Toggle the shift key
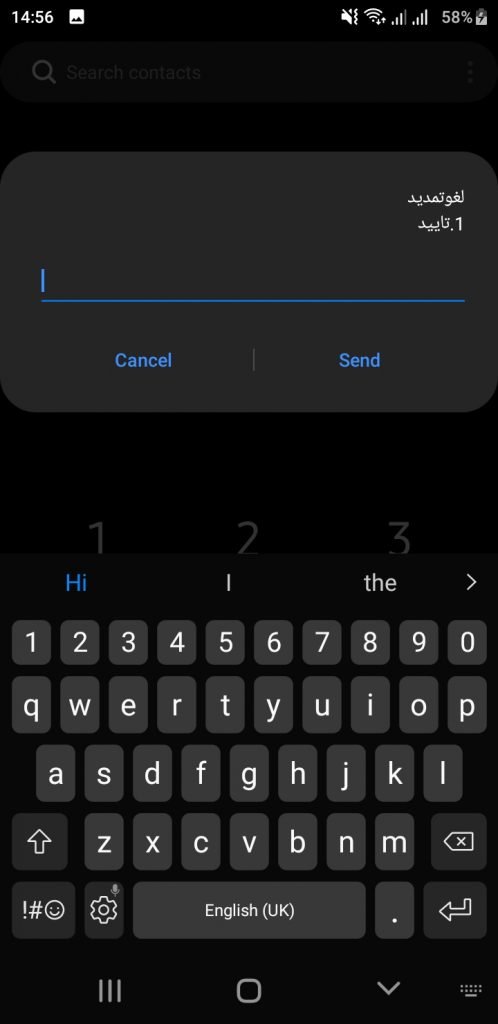The width and height of the screenshot is (498, 1024). tap(39, 842)
